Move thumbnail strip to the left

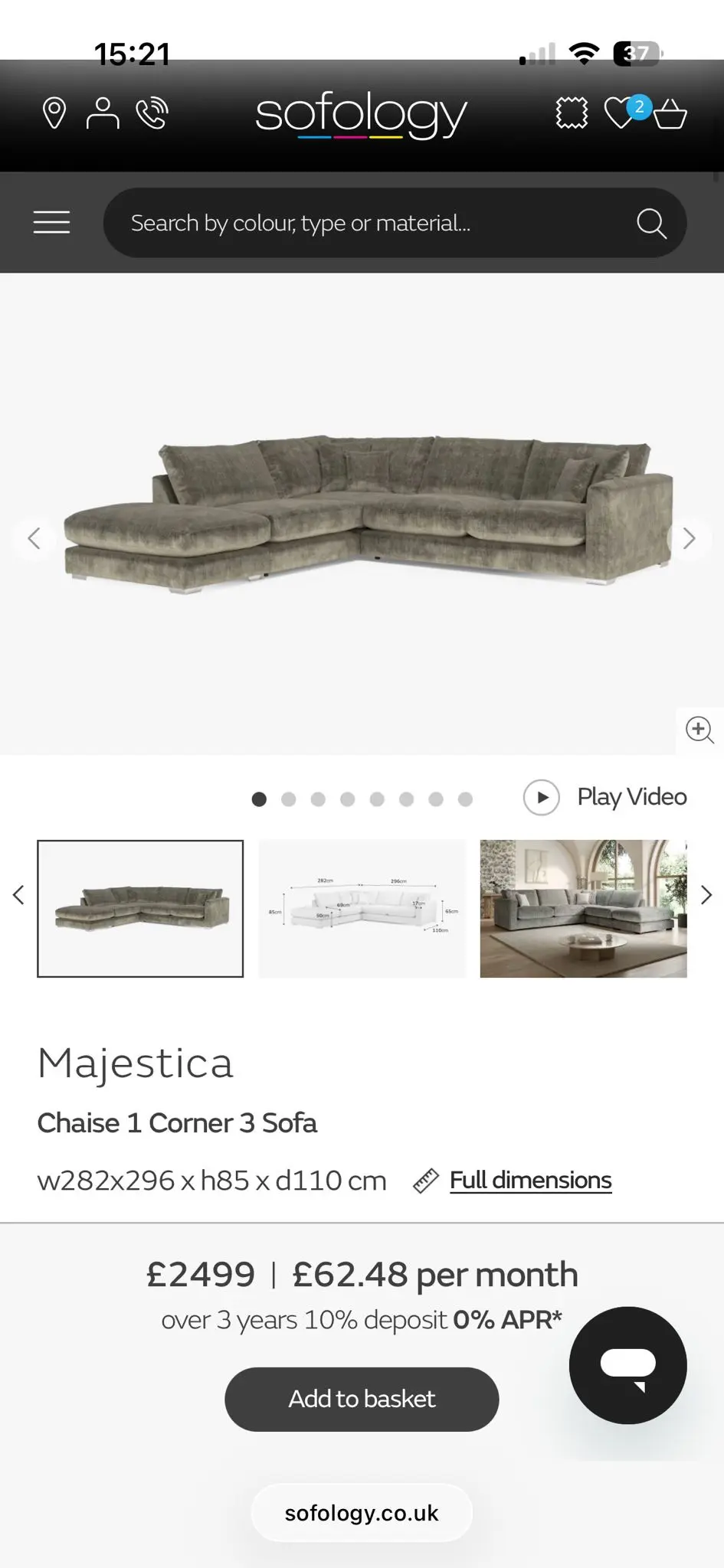18,894
